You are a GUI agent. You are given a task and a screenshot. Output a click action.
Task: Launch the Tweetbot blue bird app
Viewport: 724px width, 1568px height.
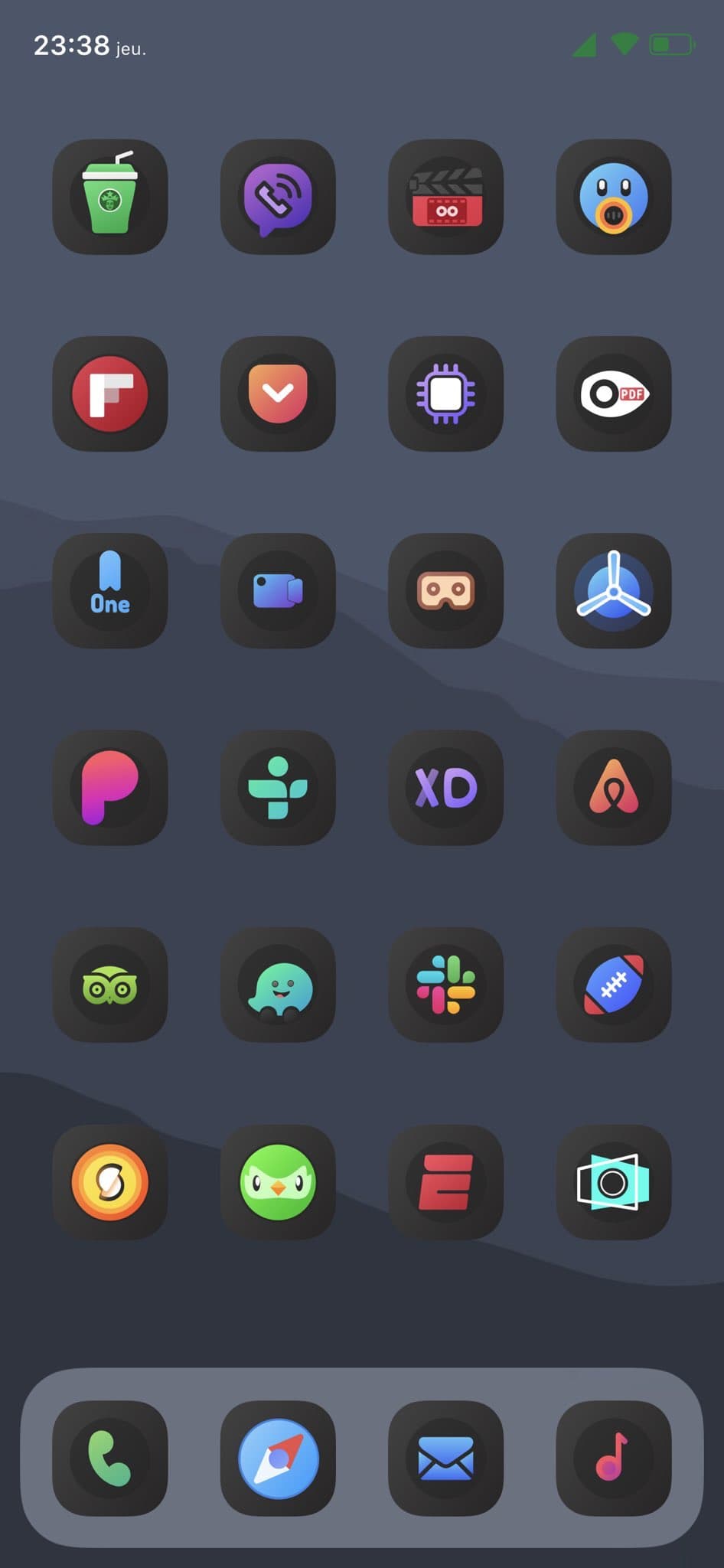click(x=614, y=197)
